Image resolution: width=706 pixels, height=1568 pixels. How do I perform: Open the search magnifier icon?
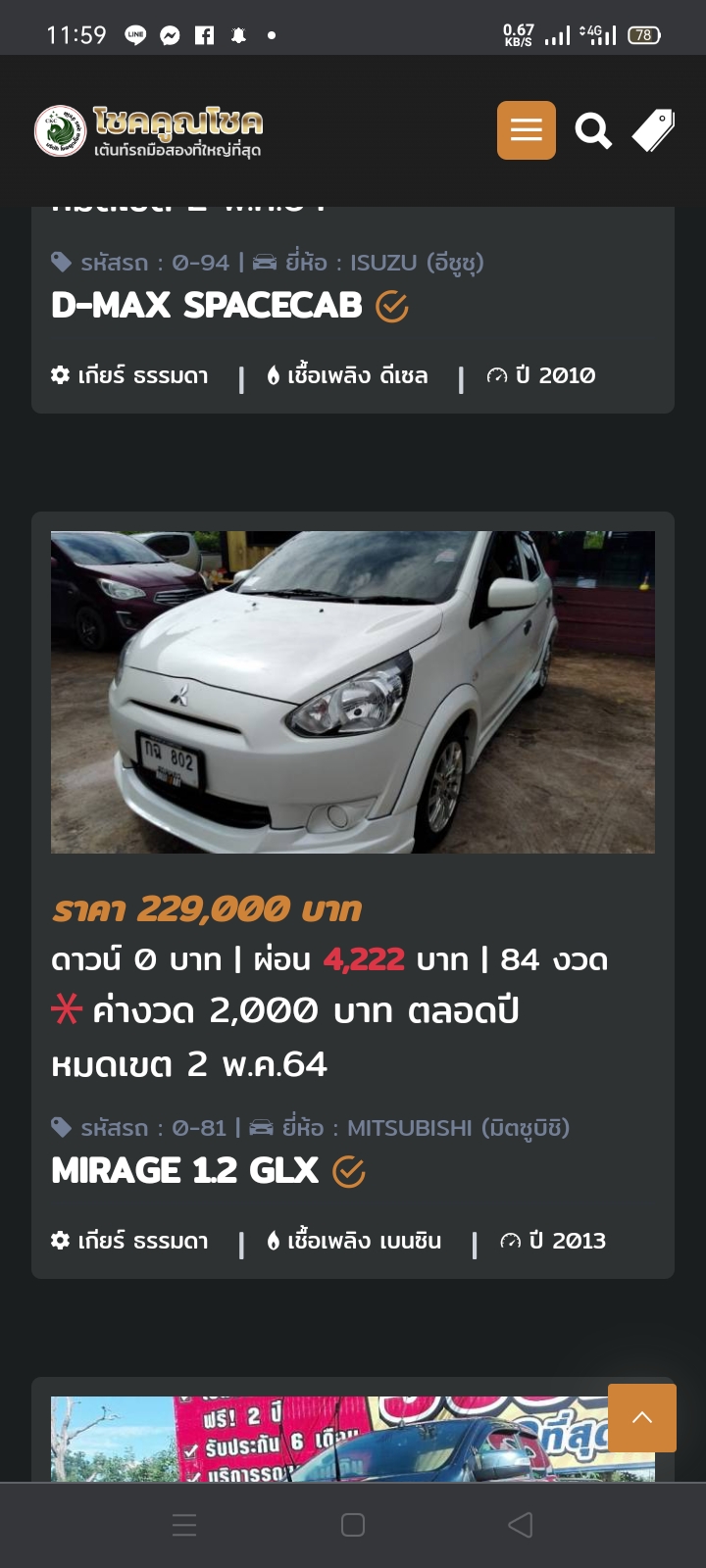592,130
